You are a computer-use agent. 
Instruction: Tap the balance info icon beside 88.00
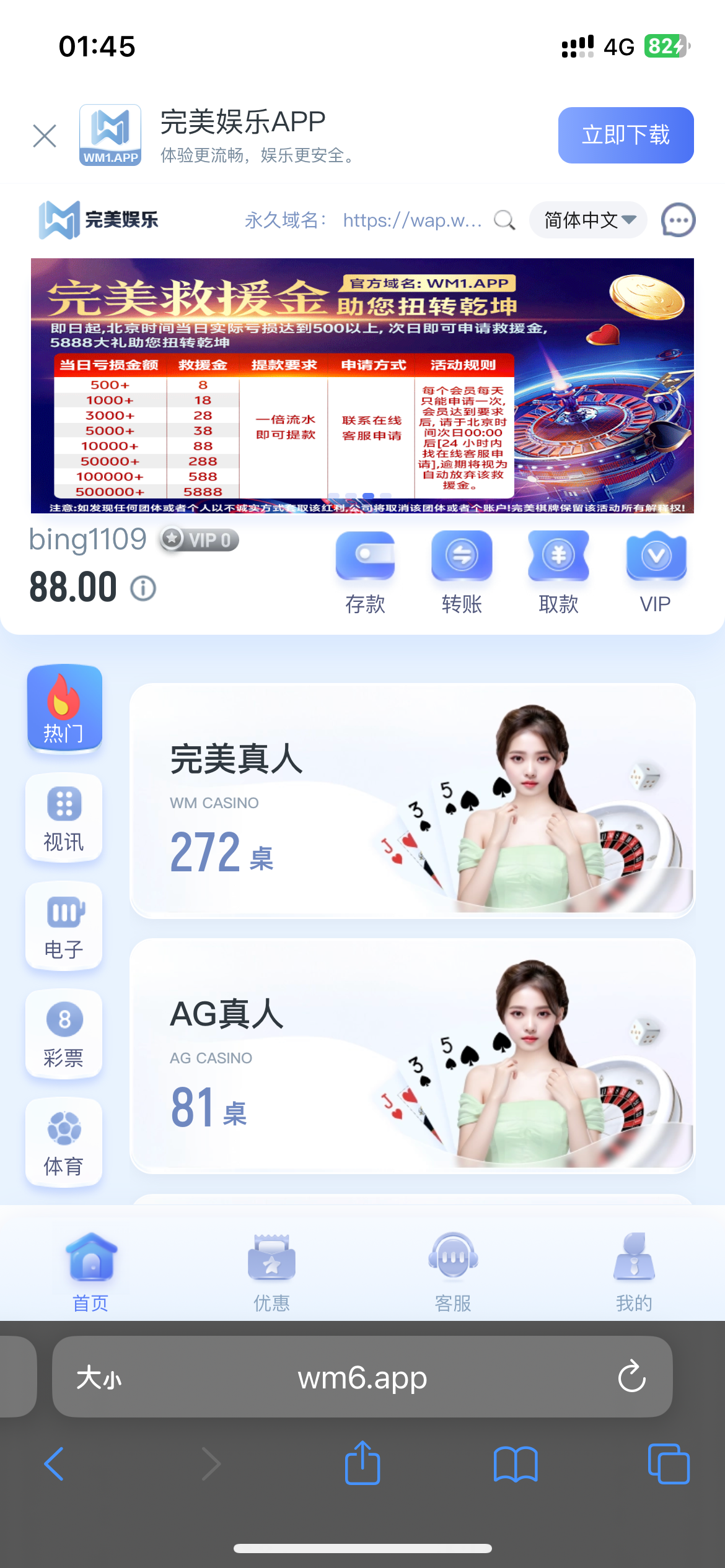pos(143,588)
